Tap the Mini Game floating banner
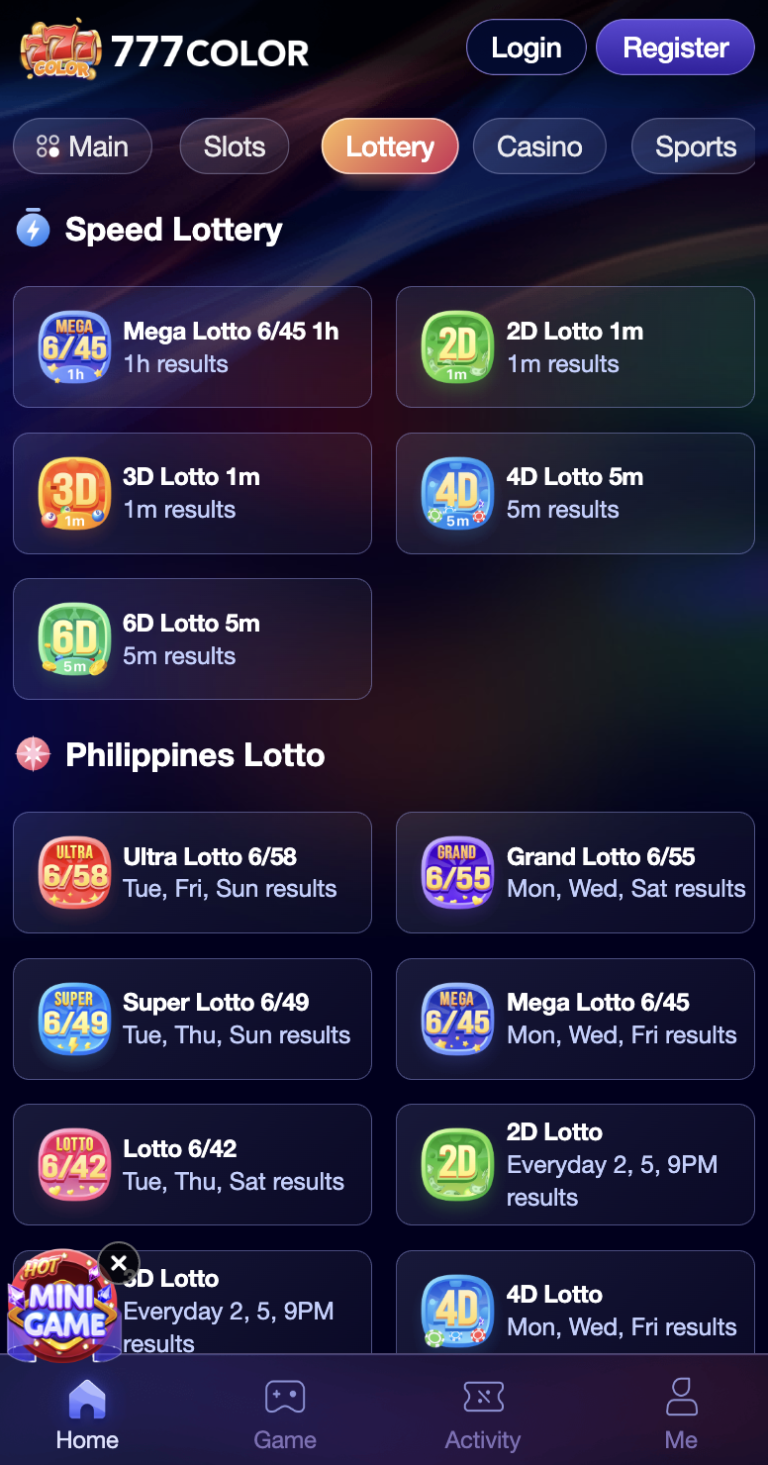Screen dimensions: 768x1465 point(62,1305)
